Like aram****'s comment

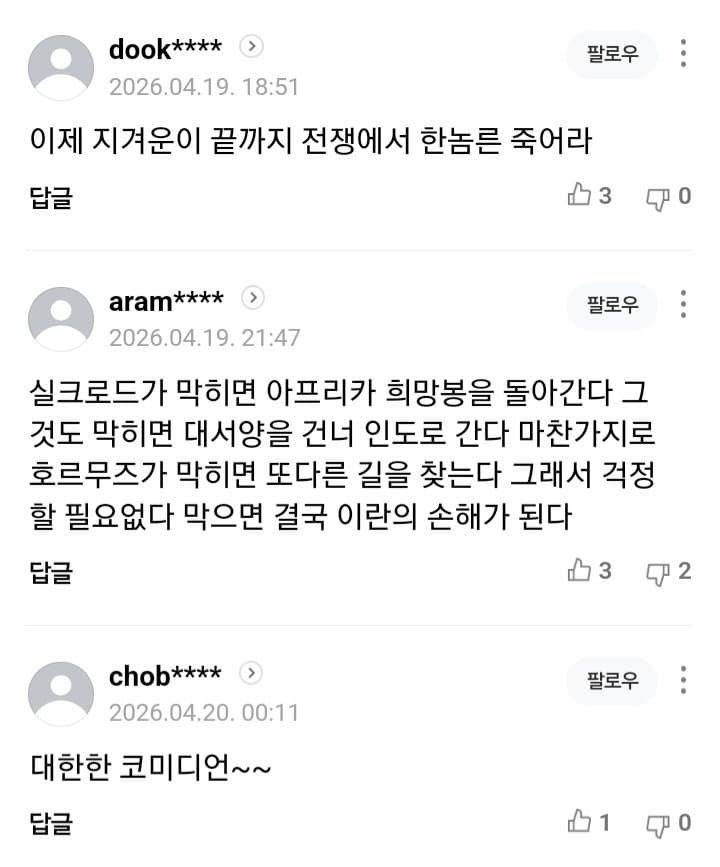(x=580, y=571)
